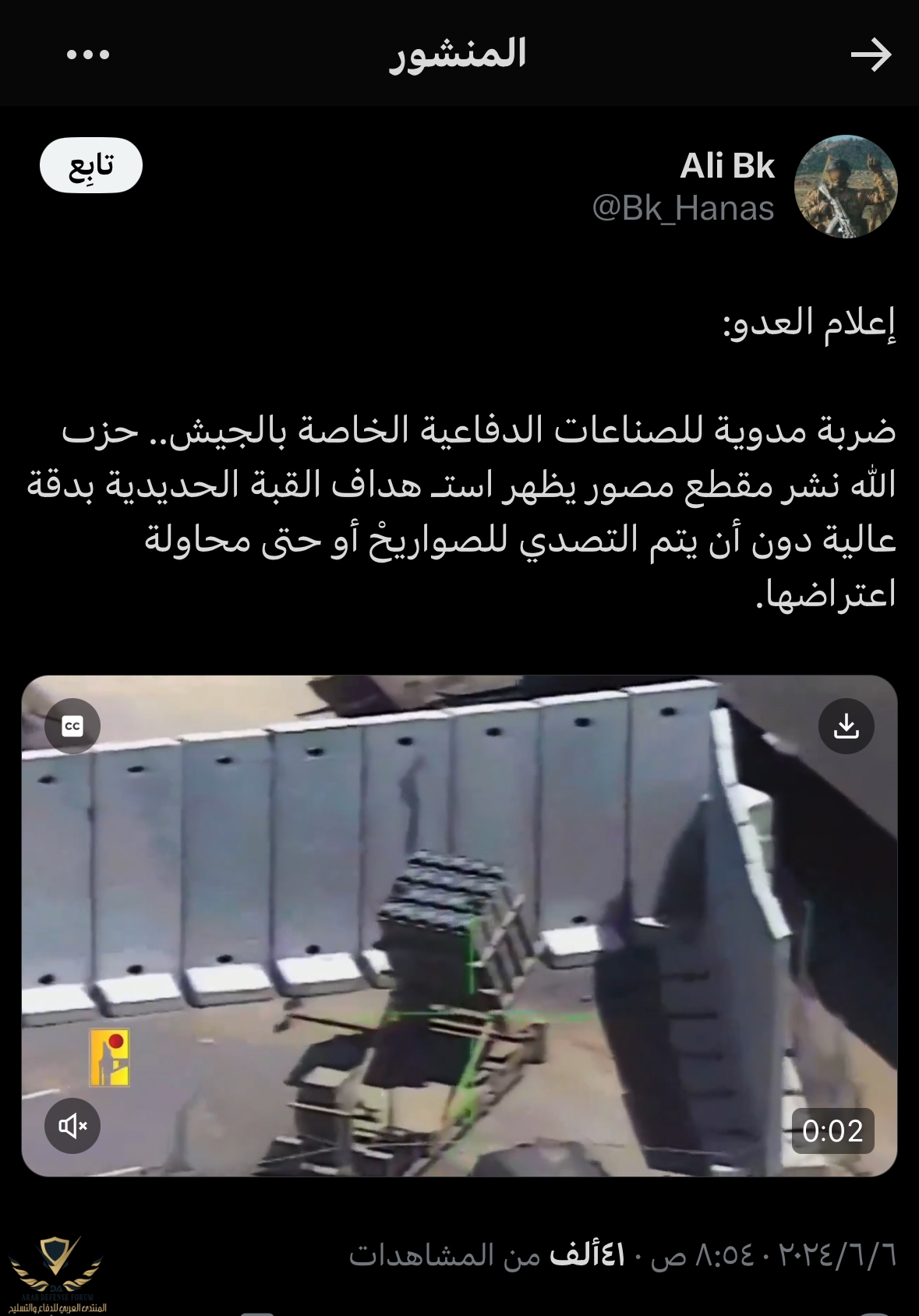Open the three-dot overflow menu
The image size is (919, 1316).
pyautogui.click(x=88, y=55)
